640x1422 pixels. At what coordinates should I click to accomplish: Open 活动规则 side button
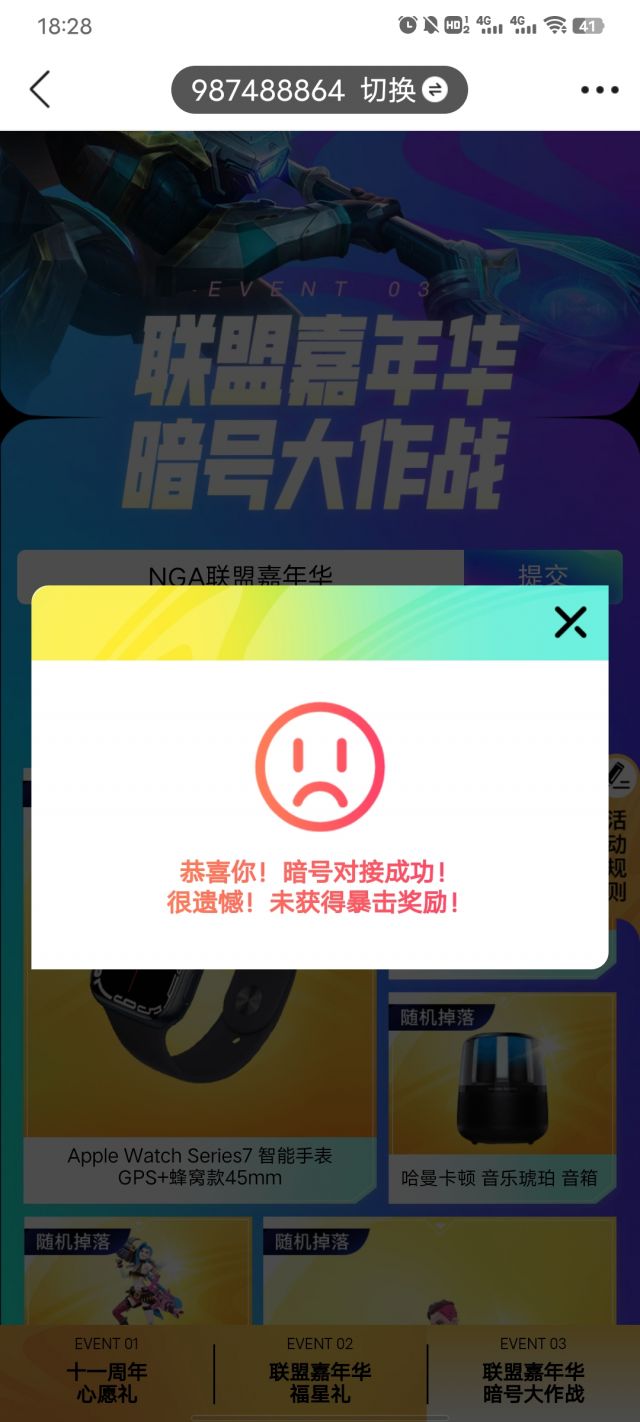click(619, 840)
